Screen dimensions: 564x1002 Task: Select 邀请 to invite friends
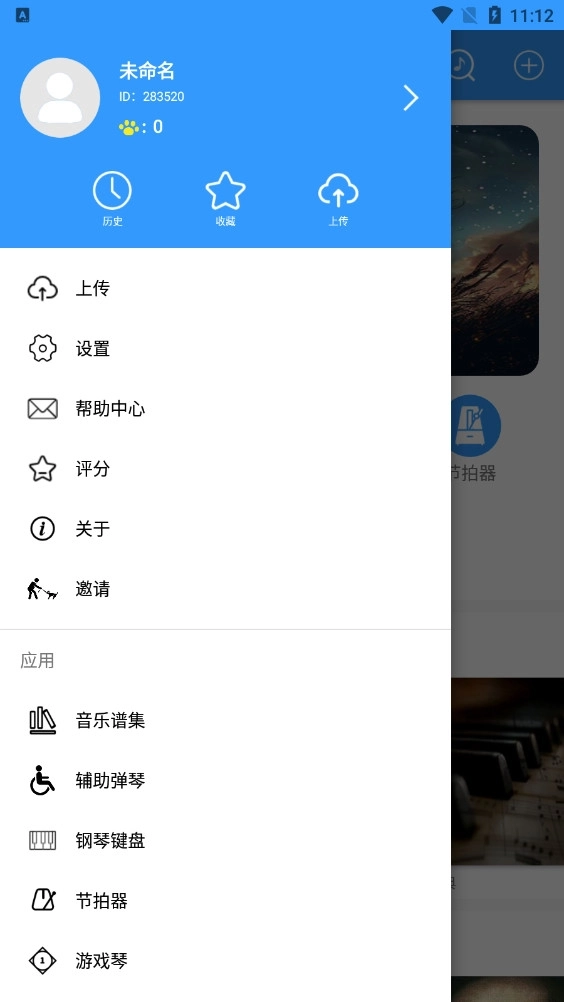(x=225, y=589)
